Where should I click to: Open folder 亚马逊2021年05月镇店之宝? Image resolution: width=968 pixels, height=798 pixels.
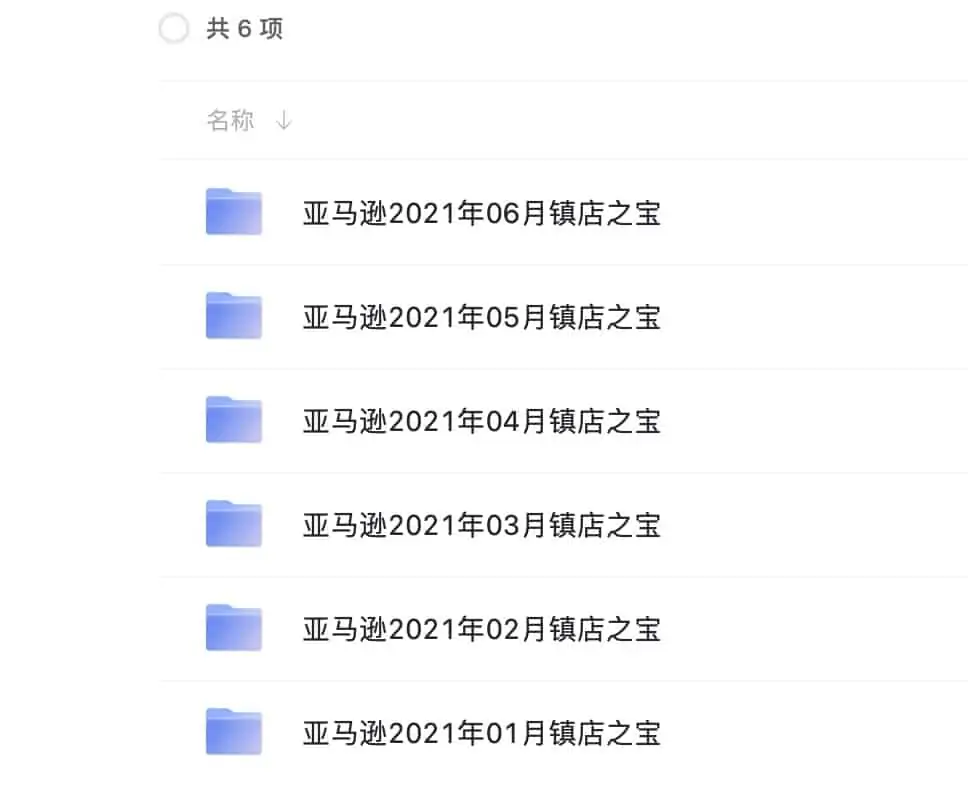[x=481, y=317]
